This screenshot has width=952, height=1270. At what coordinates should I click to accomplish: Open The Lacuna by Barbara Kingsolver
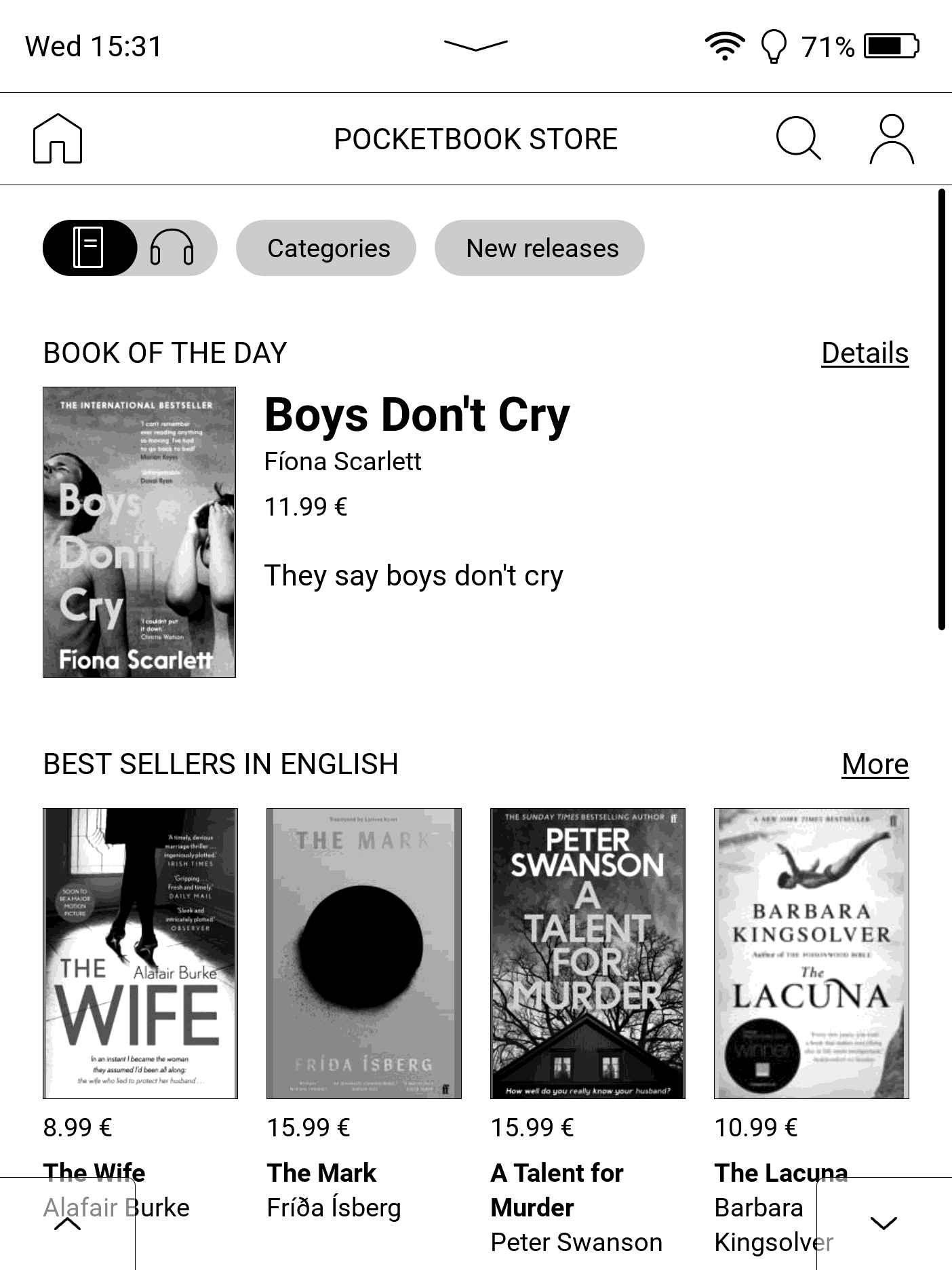(x=811, y=952)
